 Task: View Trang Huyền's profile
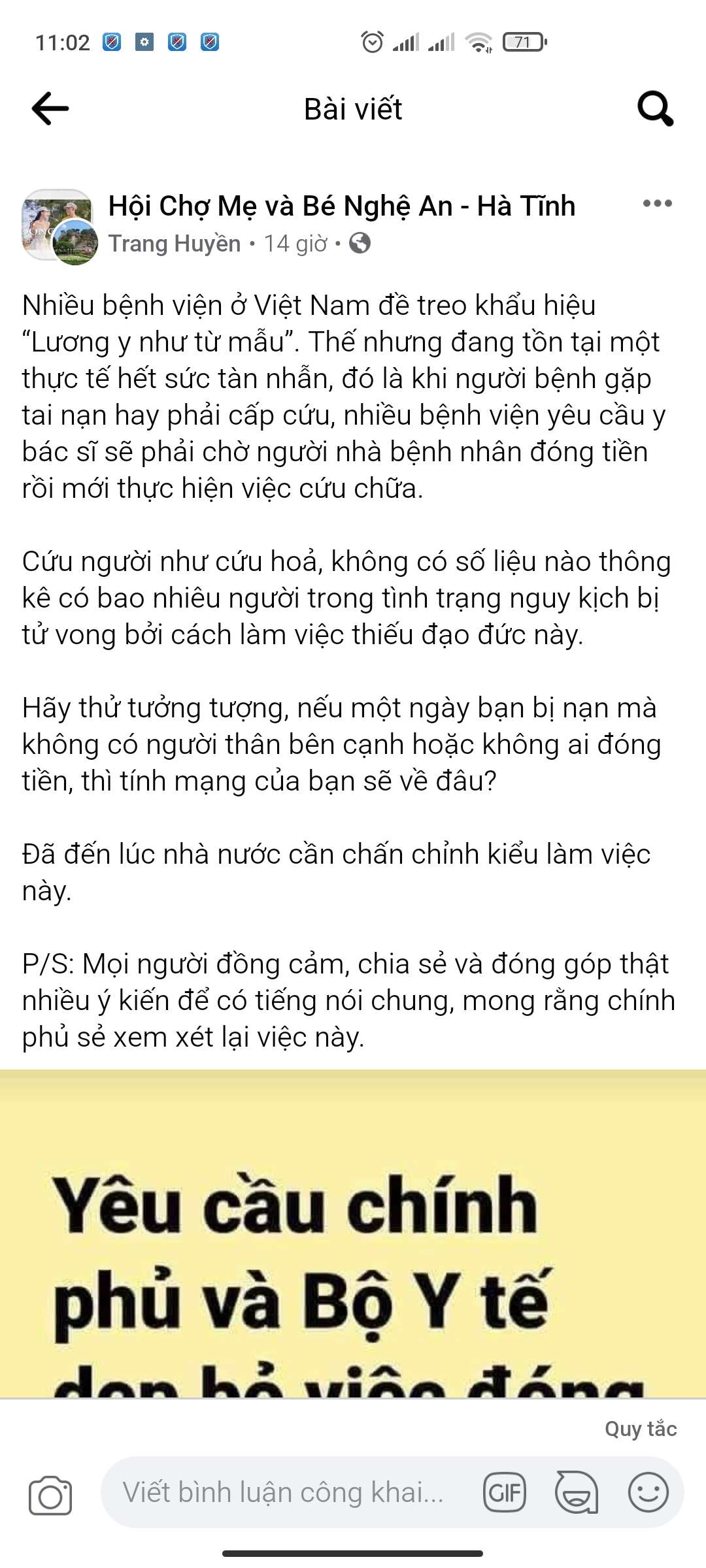(175, 244)
